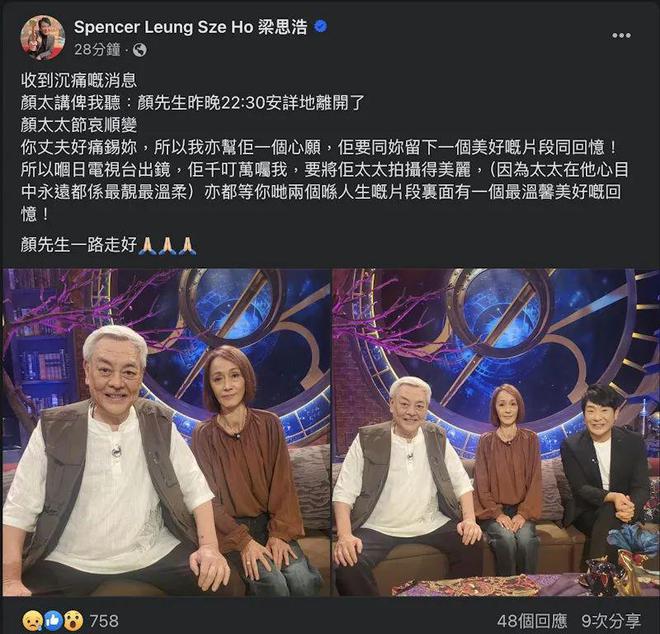The width and height of the screenshot is (660, 634).
Task: View the left photo of the seated couple
Action: point(166,432)
